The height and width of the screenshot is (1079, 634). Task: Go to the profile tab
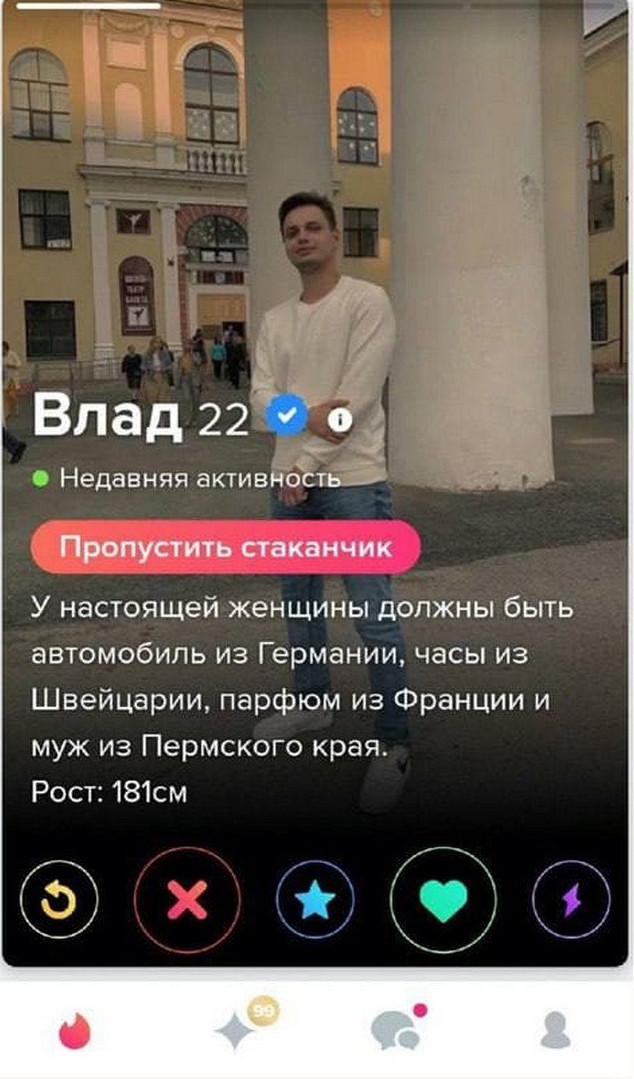tap(555, 1031)
